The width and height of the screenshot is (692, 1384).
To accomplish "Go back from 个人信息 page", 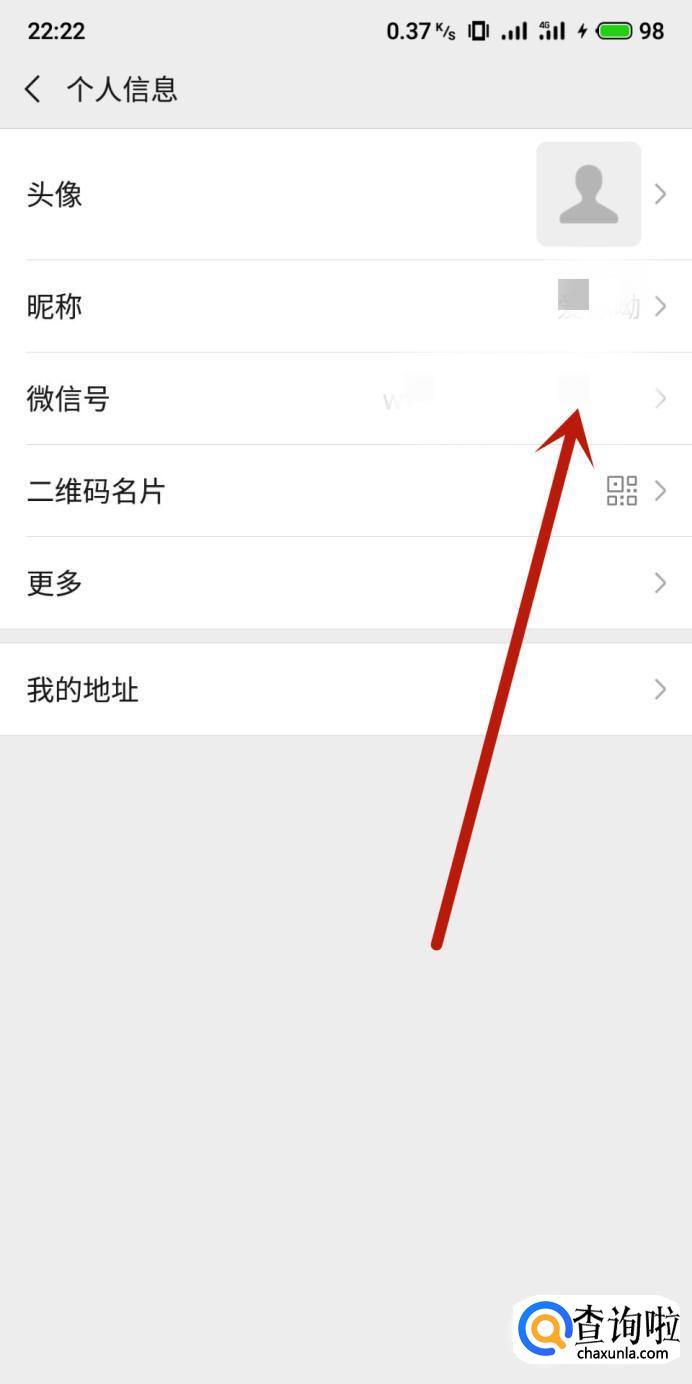I will click(33, 89).
